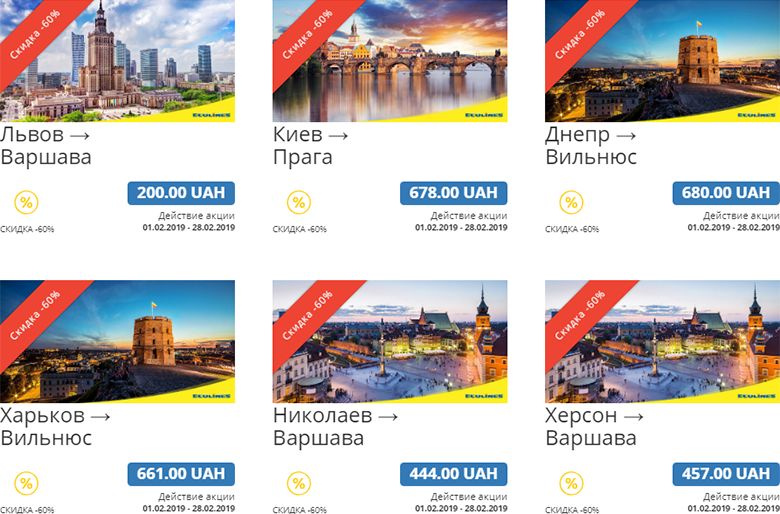Open the Днепр → Вильнюс offer image
The height and width of the screenshot is (514, 780).
pos(662,60)
